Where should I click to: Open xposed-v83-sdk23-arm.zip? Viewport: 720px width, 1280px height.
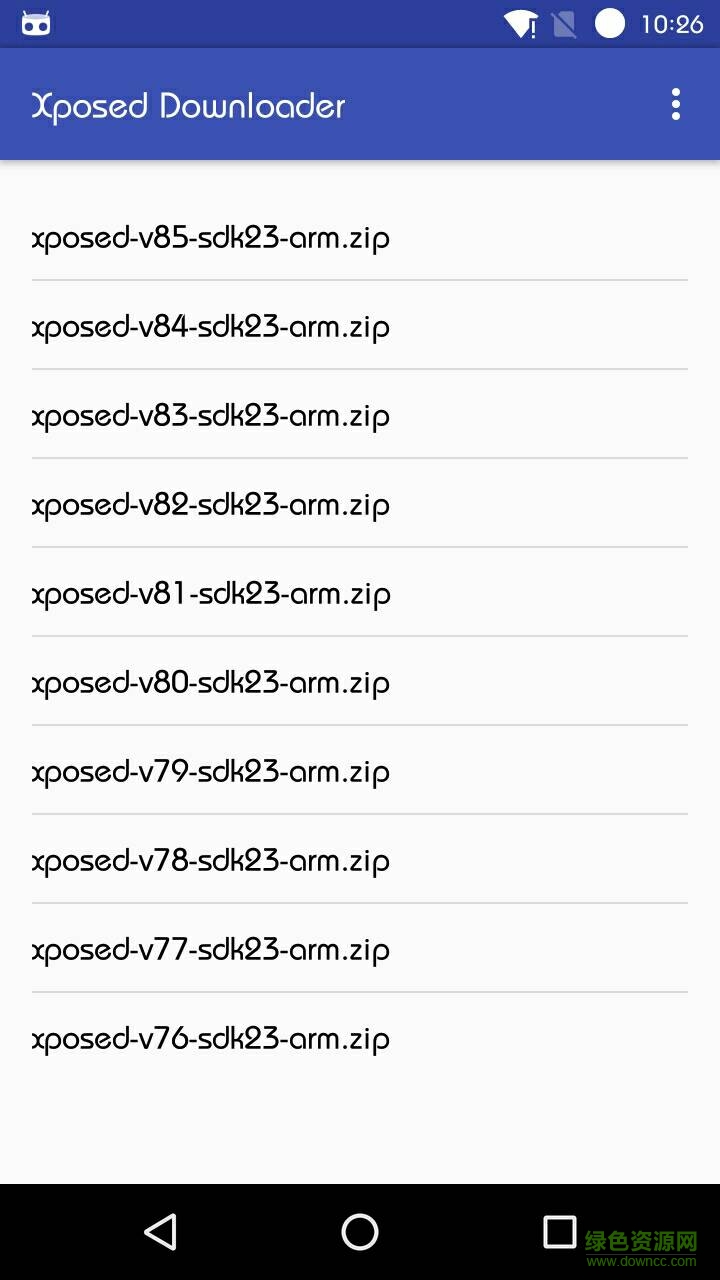pyautogui.click(x=210, y=416)
